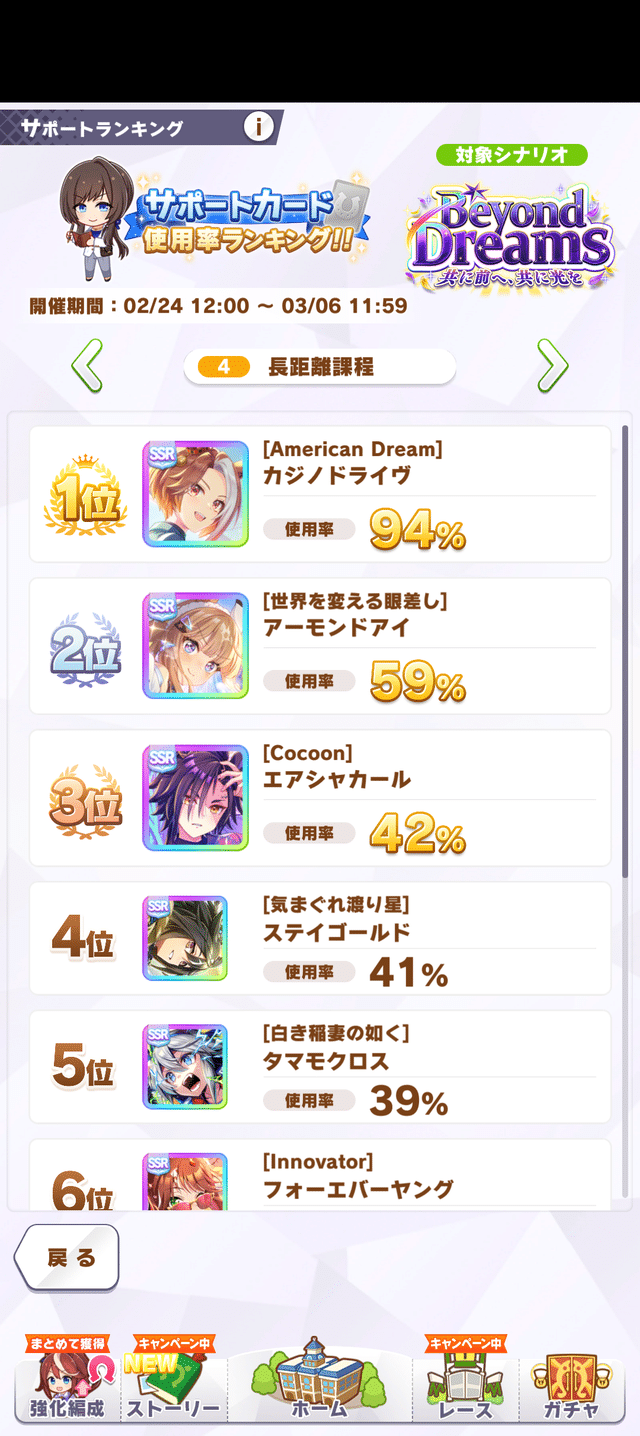Open the ガチャ tab
Viewport: 640px width, 1436px height.
pos(572,1385)
